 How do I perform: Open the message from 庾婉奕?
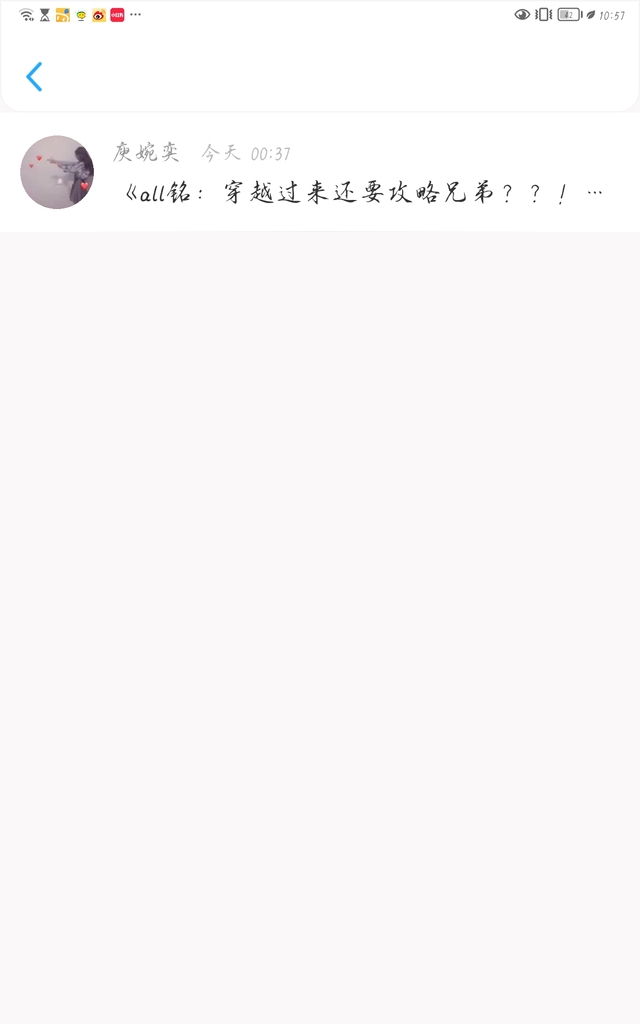(320, 172)
